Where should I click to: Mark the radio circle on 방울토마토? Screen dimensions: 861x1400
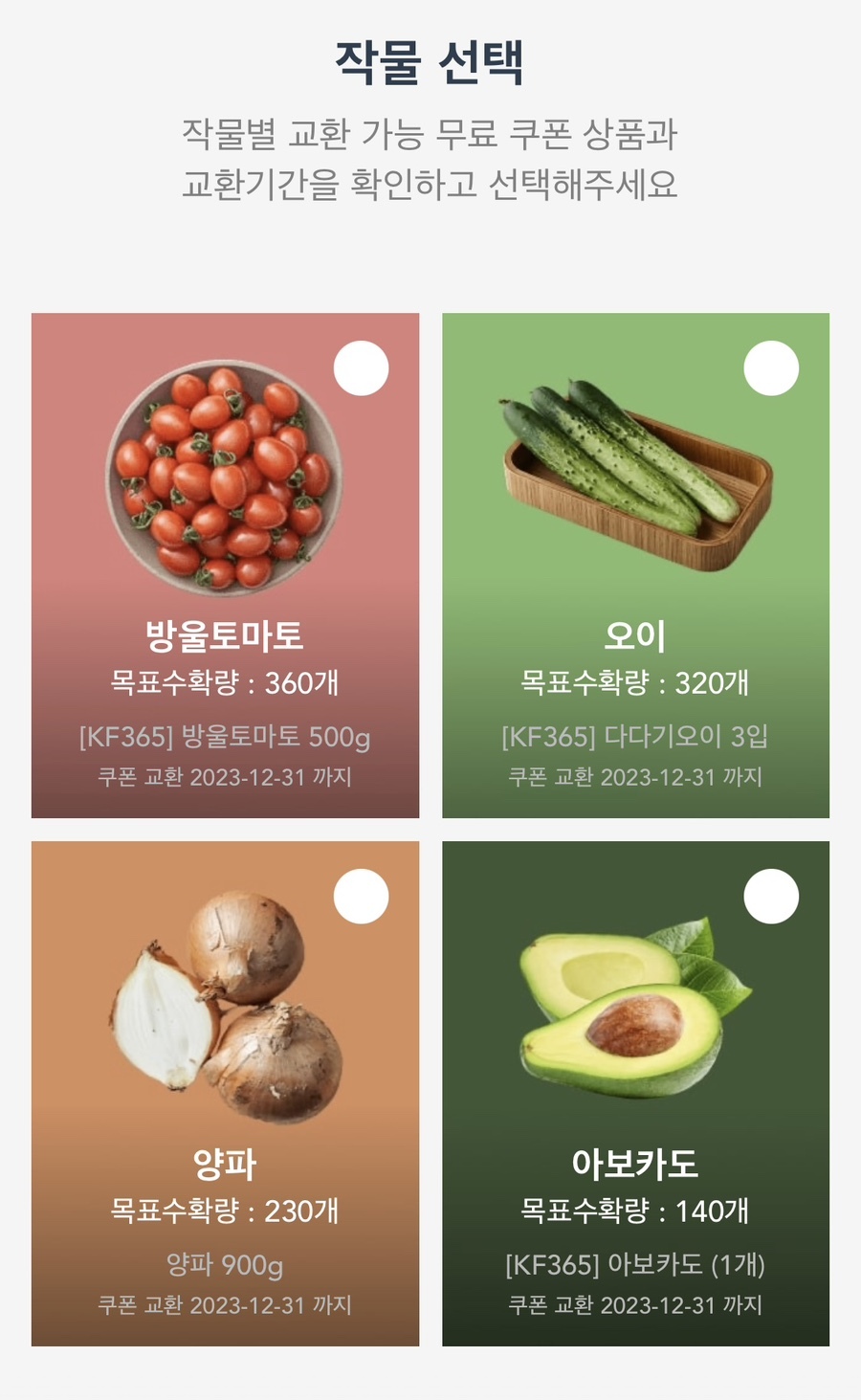point(361,368)
